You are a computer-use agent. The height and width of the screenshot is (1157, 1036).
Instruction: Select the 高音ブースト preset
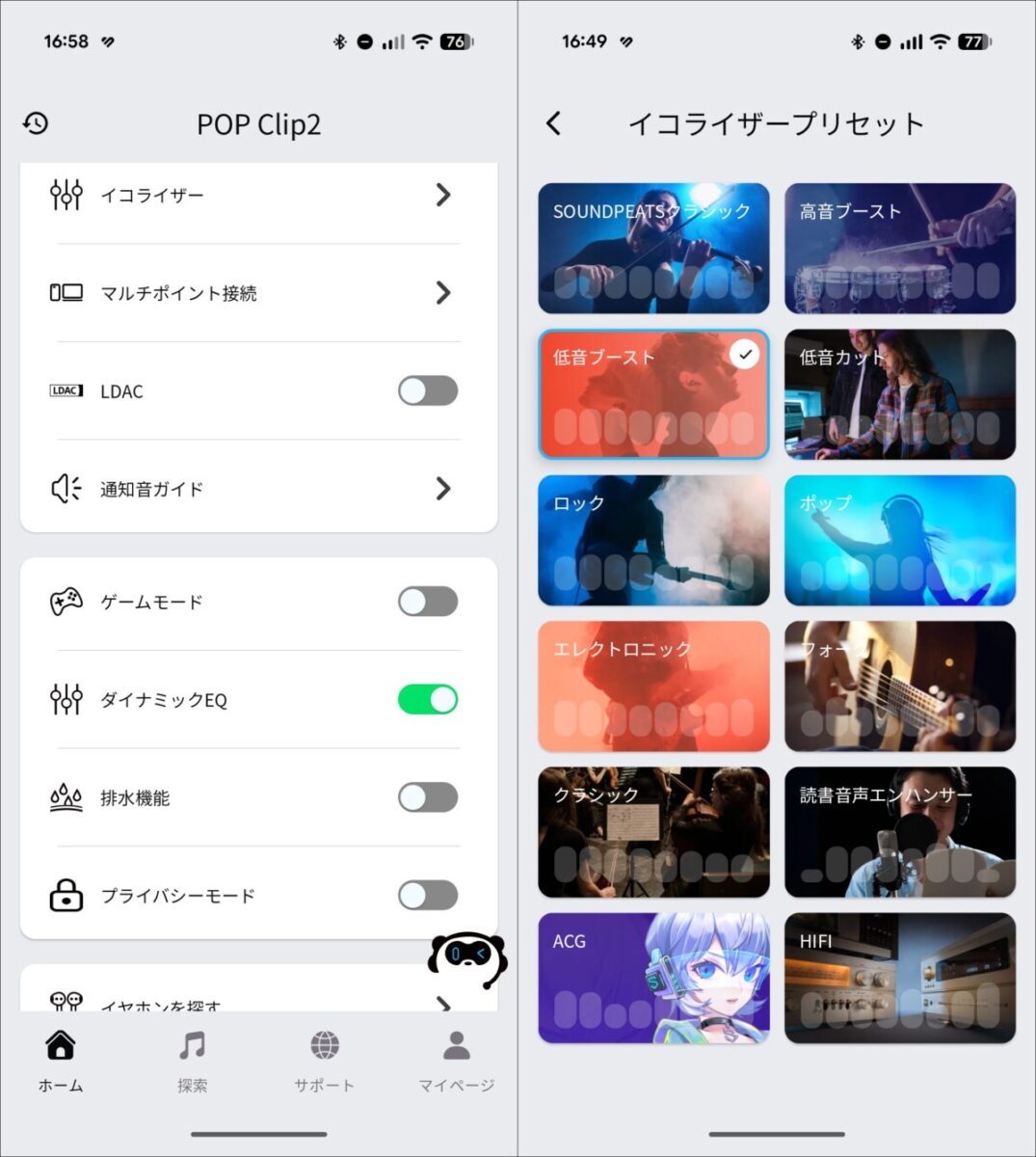[x=899, y=249]
